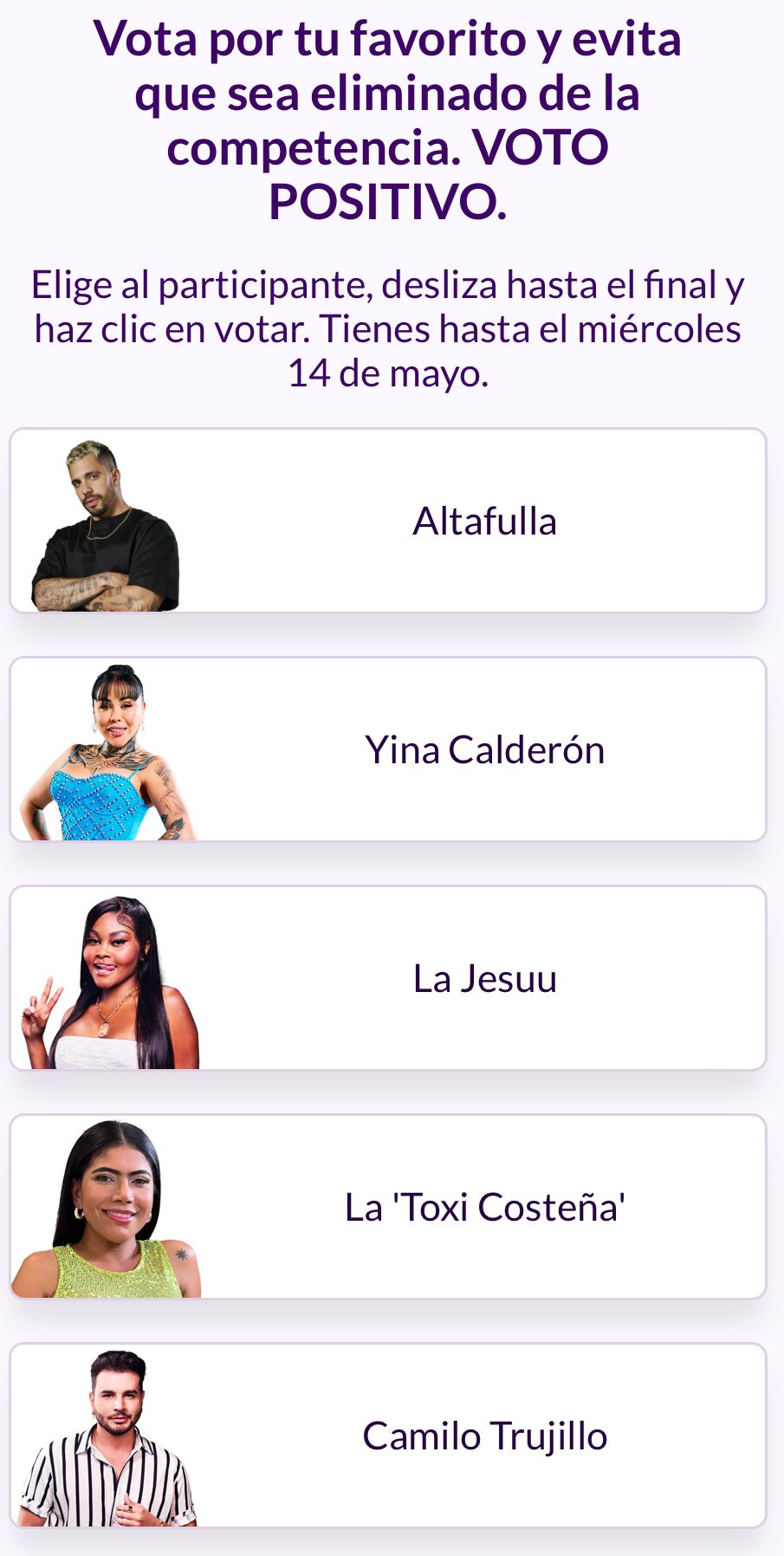This screenshot has width=784, height=1556.
Task: Click the VOTO POSITIVO heading
Action: [x=392, y=121]
